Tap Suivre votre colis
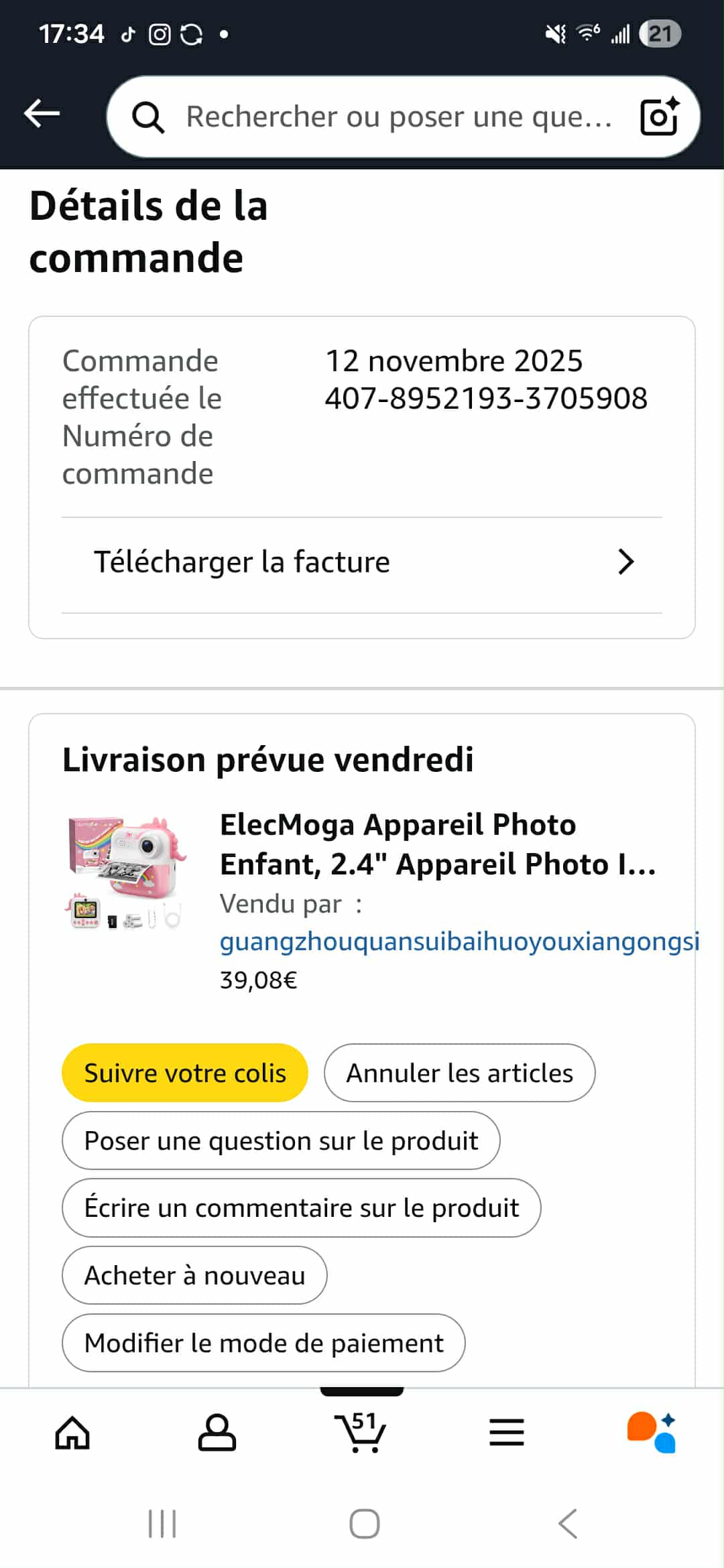This screenshot has width=724, height=1568. (185, 1073)
